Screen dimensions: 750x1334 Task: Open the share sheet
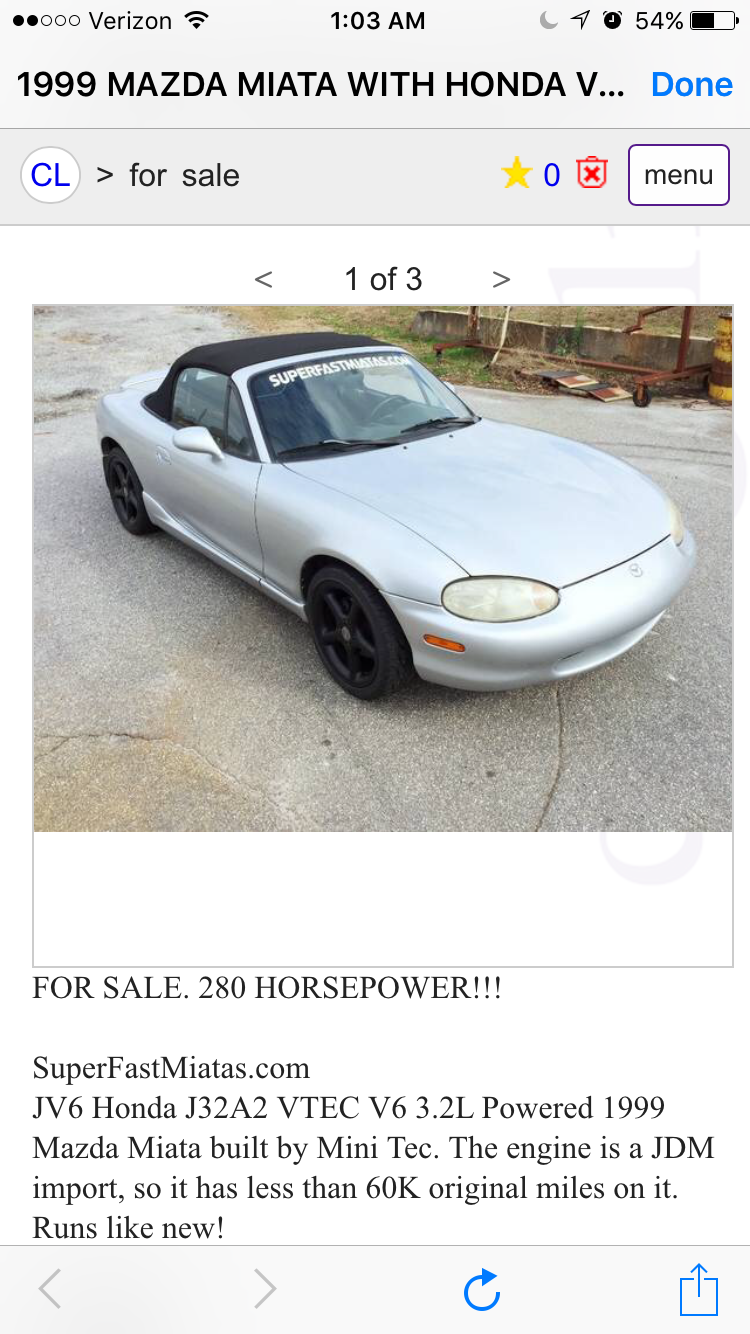tap(699, 1289)
